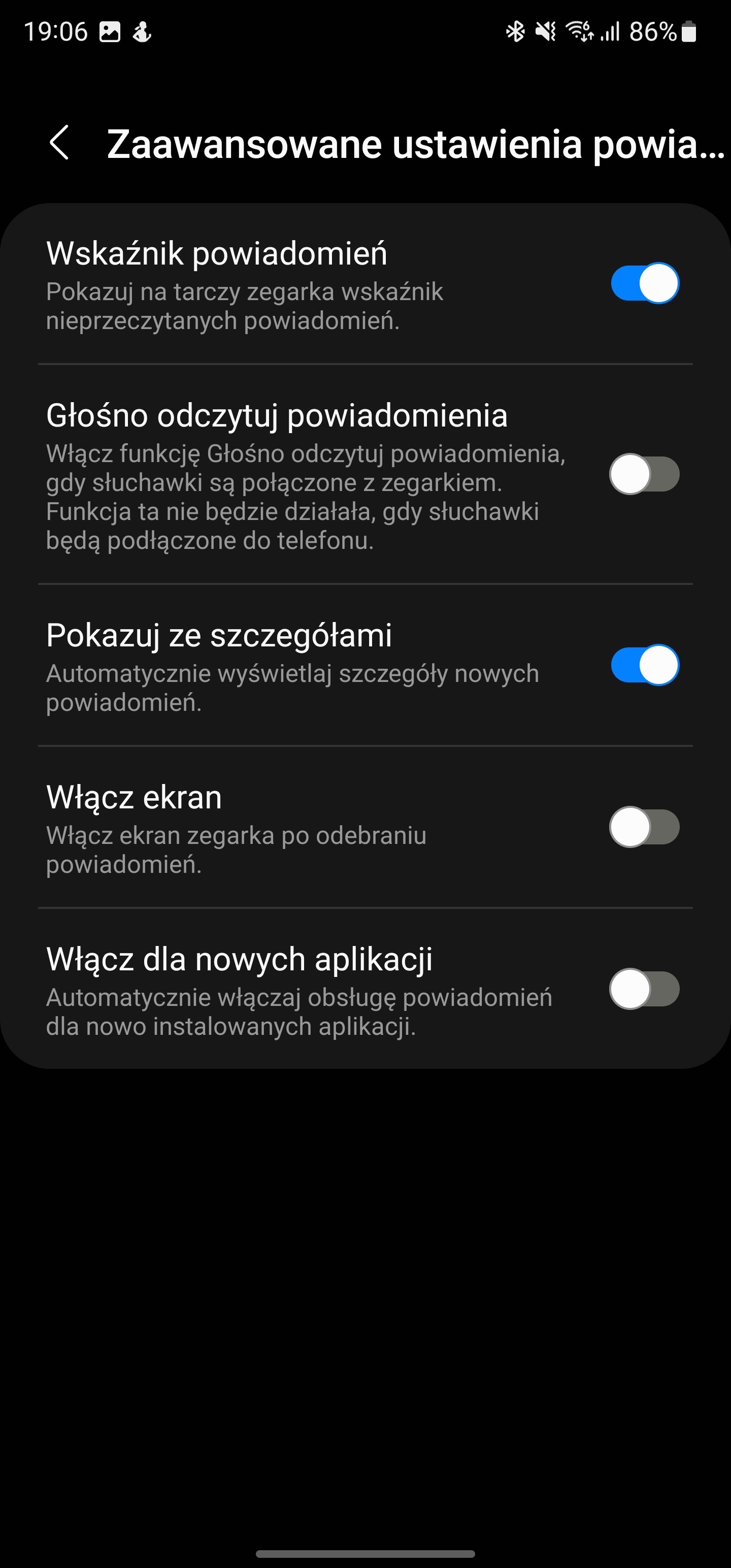This screenshot has height=1568, width=731.
Task: Turn on the Włącz ekran switch
Action: point(645,827)
